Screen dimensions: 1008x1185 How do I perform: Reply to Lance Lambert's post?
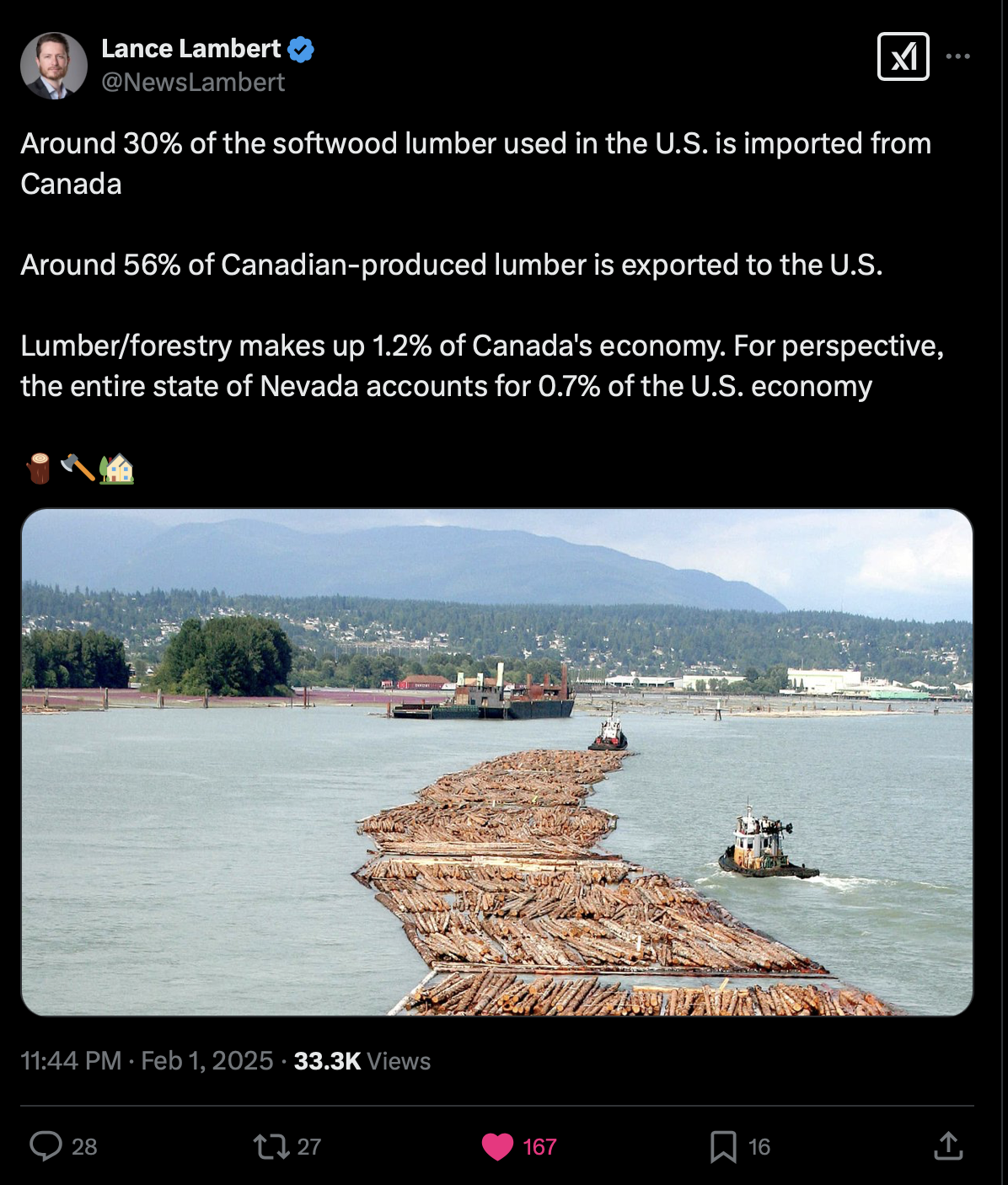point(46,1146)
